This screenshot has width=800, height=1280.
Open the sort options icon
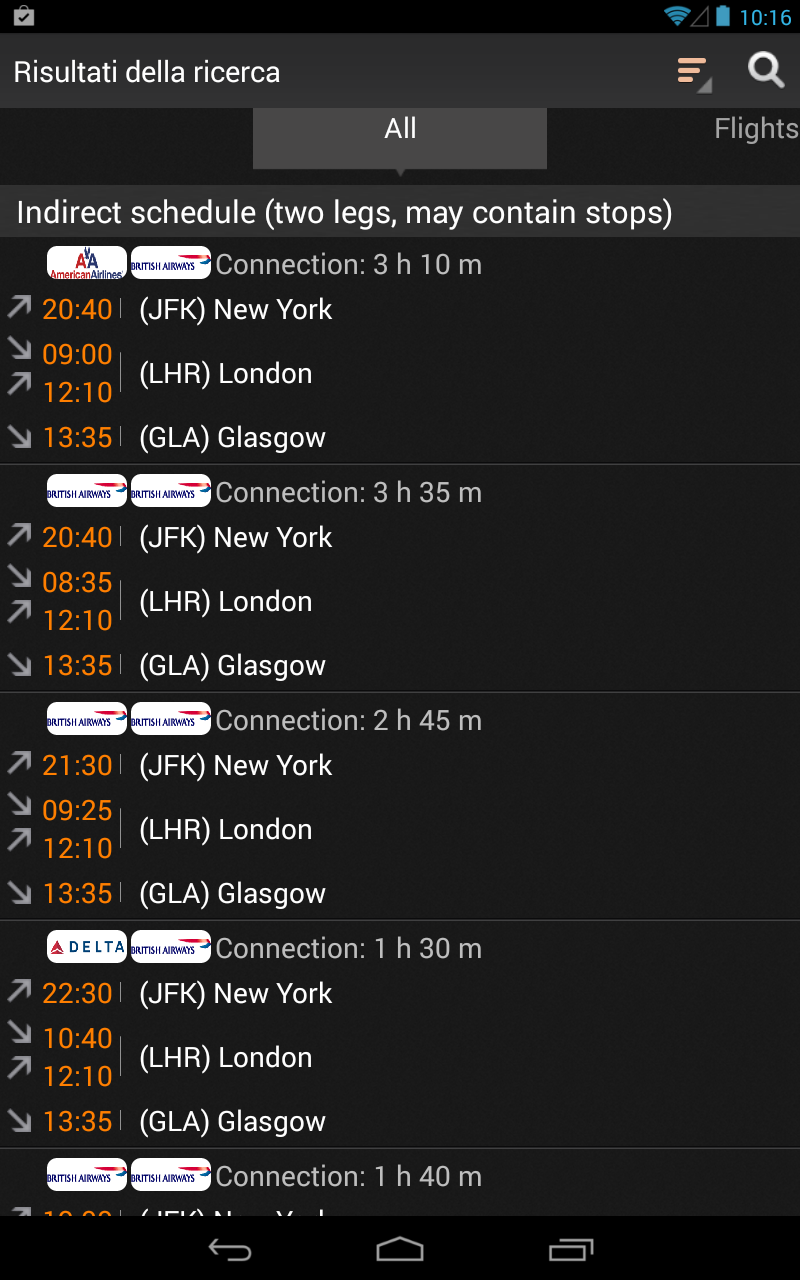pos(692,72)
